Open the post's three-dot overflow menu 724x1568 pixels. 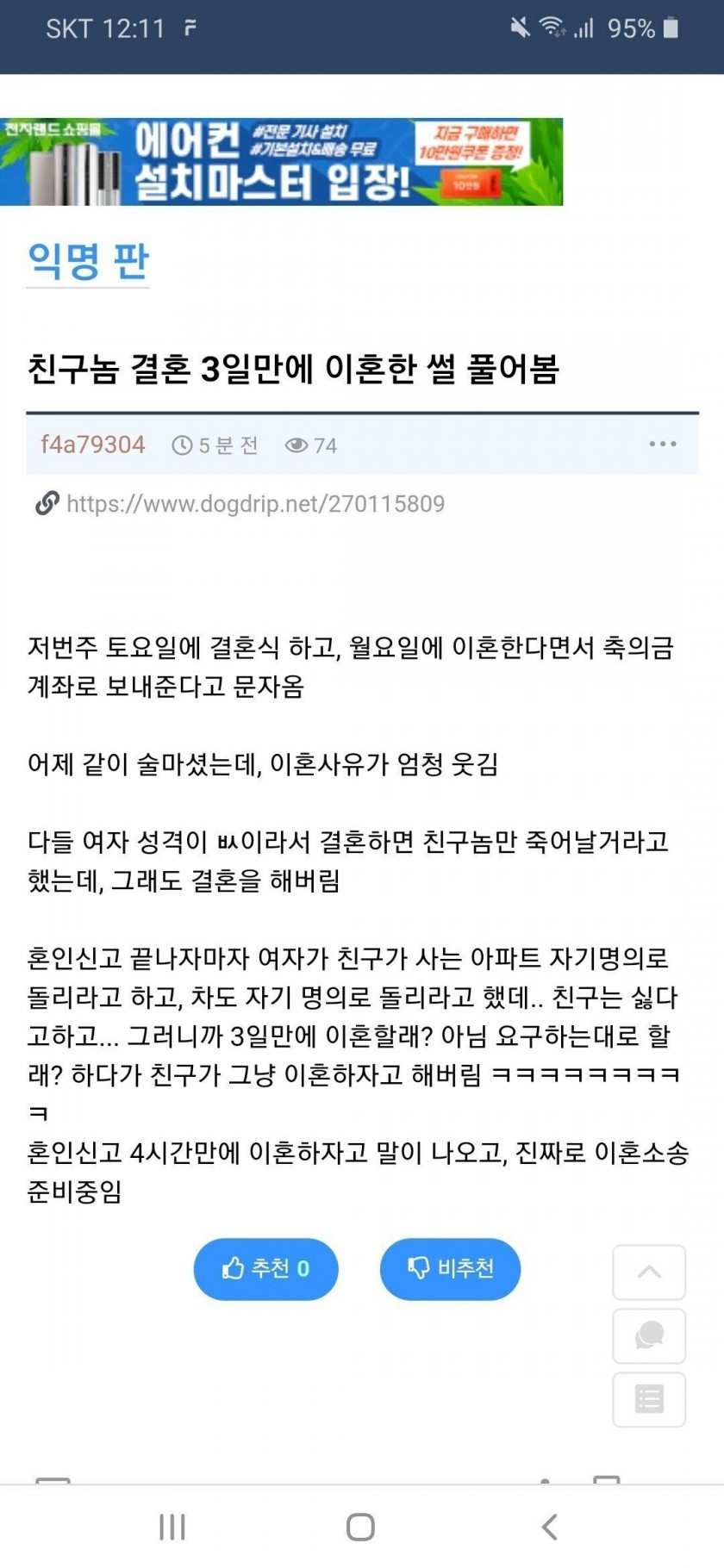[662, 444]
